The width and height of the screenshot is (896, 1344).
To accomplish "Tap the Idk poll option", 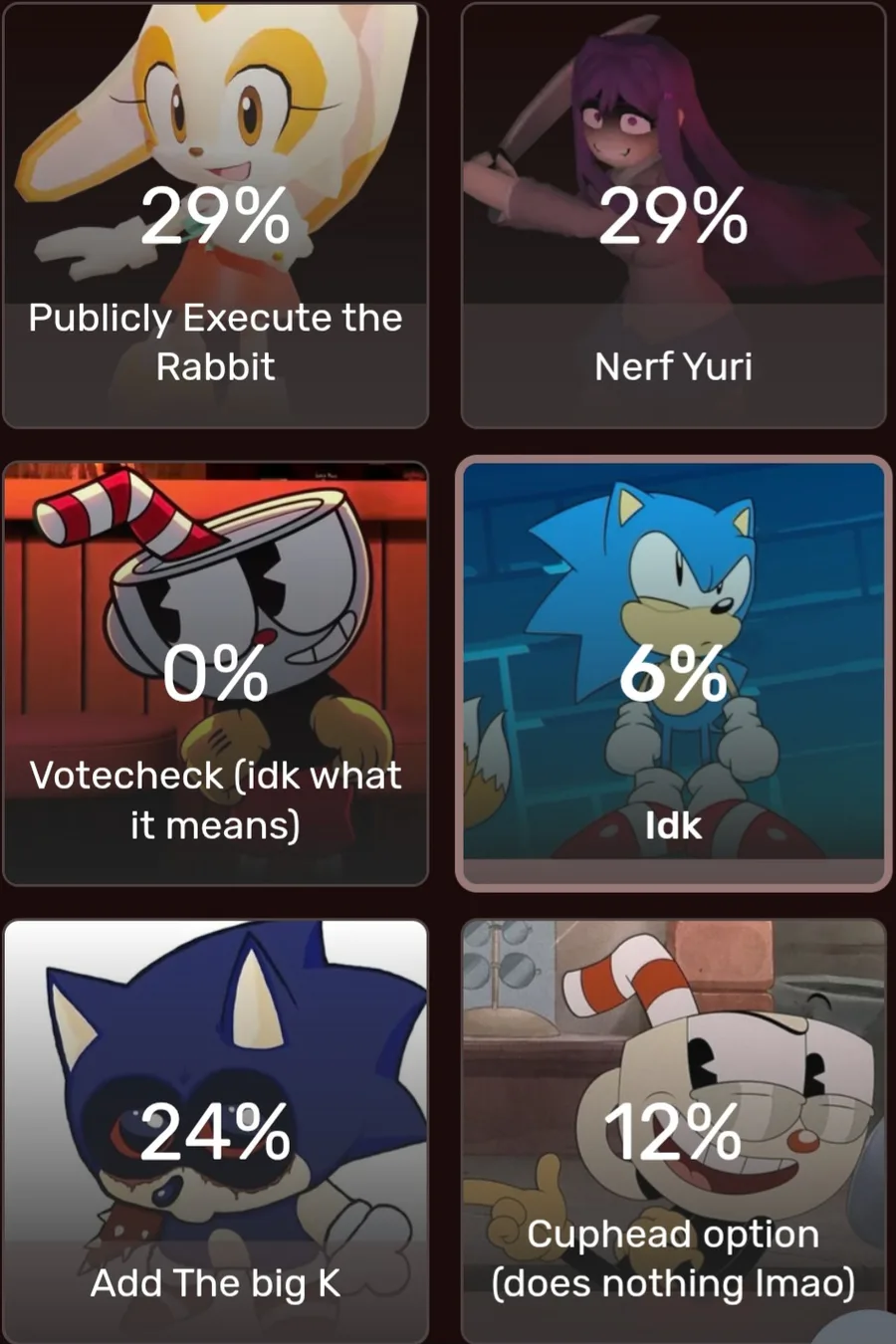I will [673, 673].
